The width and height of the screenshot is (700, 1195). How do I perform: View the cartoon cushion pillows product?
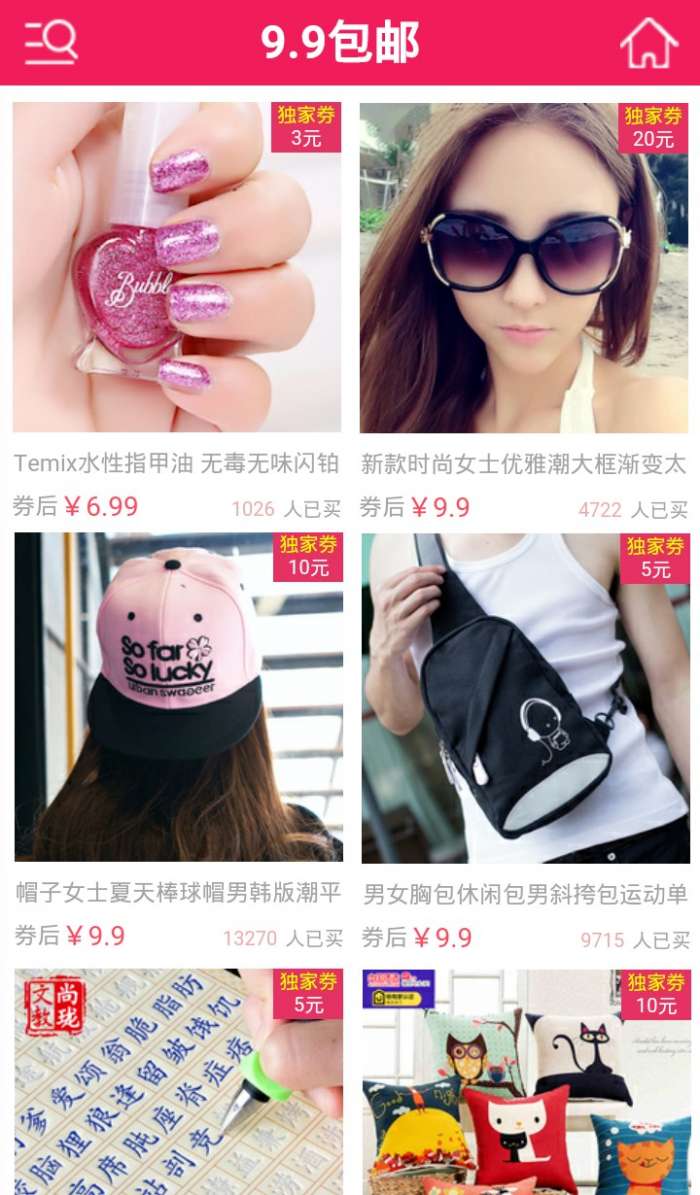coord(525,1080)
